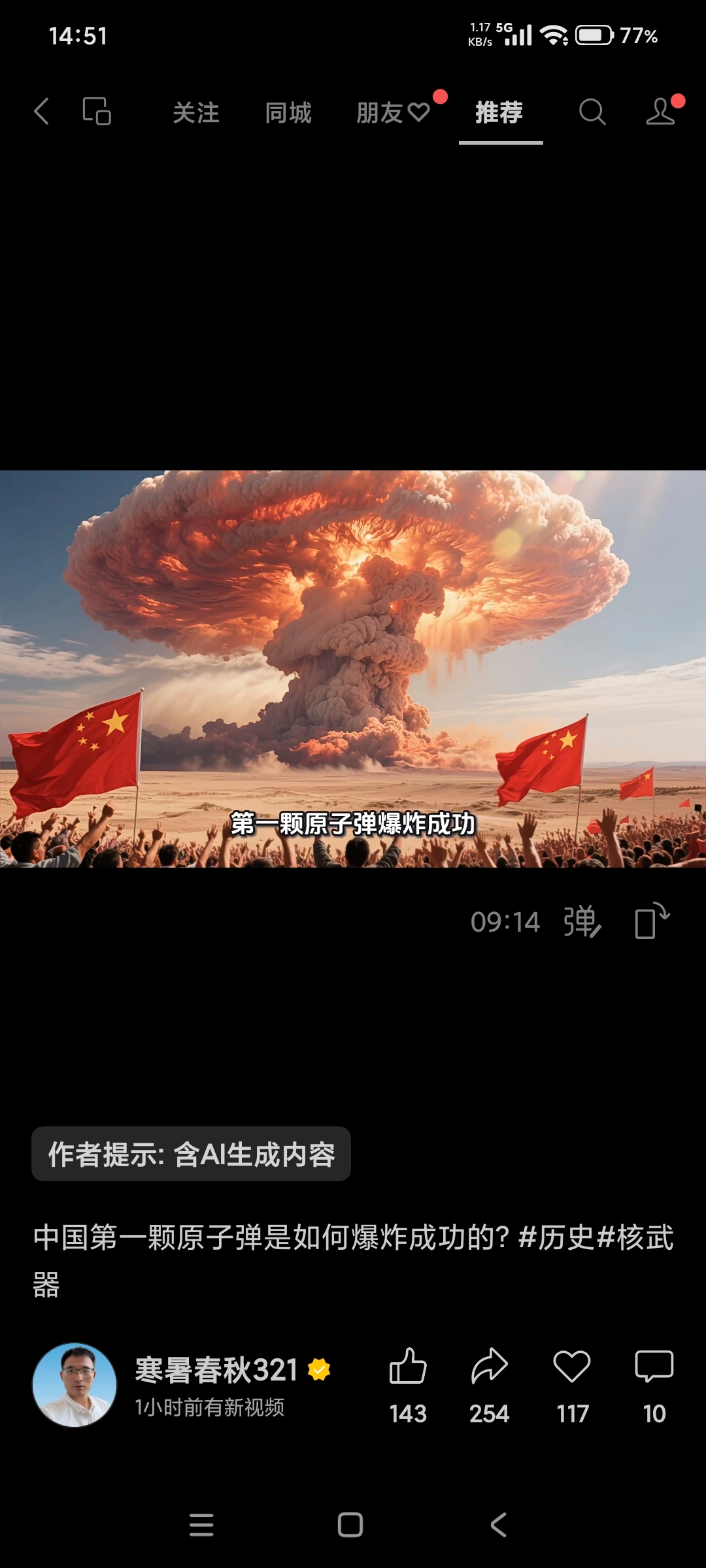Open 寒暑春秋321's avatar

click(x=75, y=1385)
